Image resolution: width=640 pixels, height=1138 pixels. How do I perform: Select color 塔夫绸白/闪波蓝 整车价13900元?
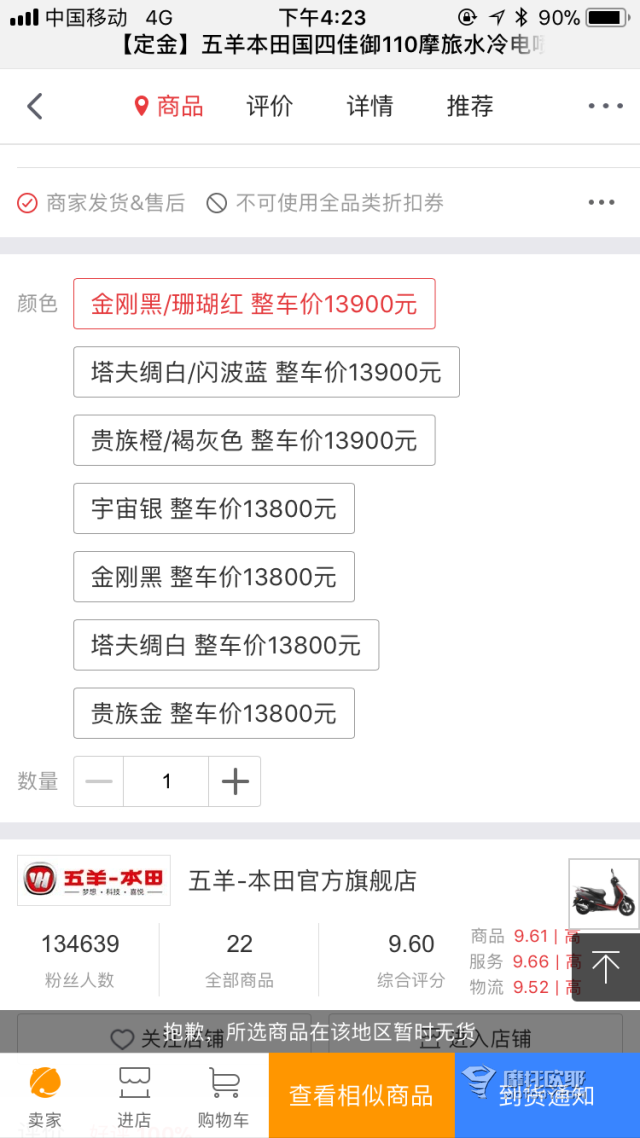[266, 372]
